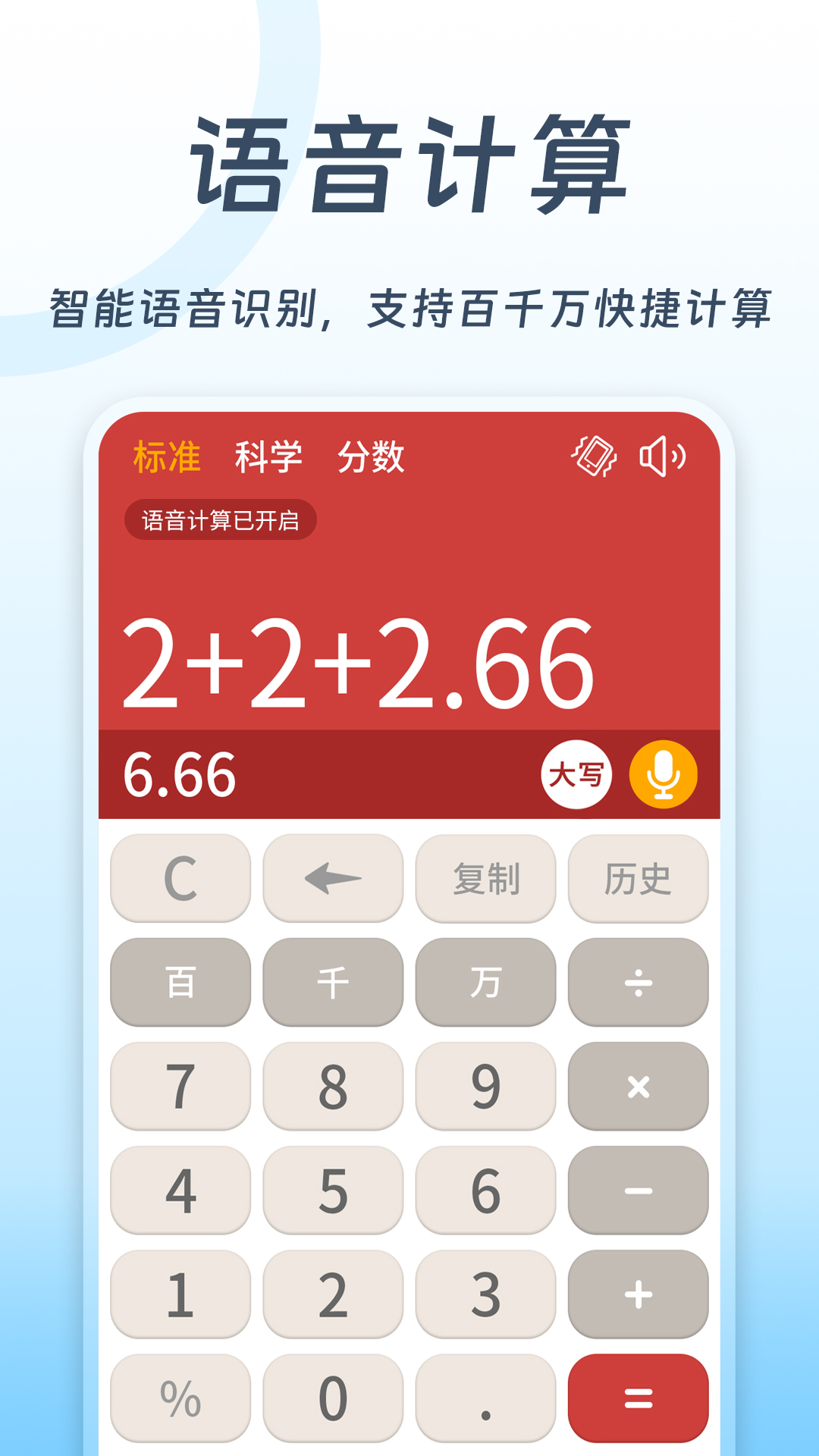Open the 历史 calculation history
This screenshot has height=1456, width=819.
pyautogui.click(x=638, y=878)
